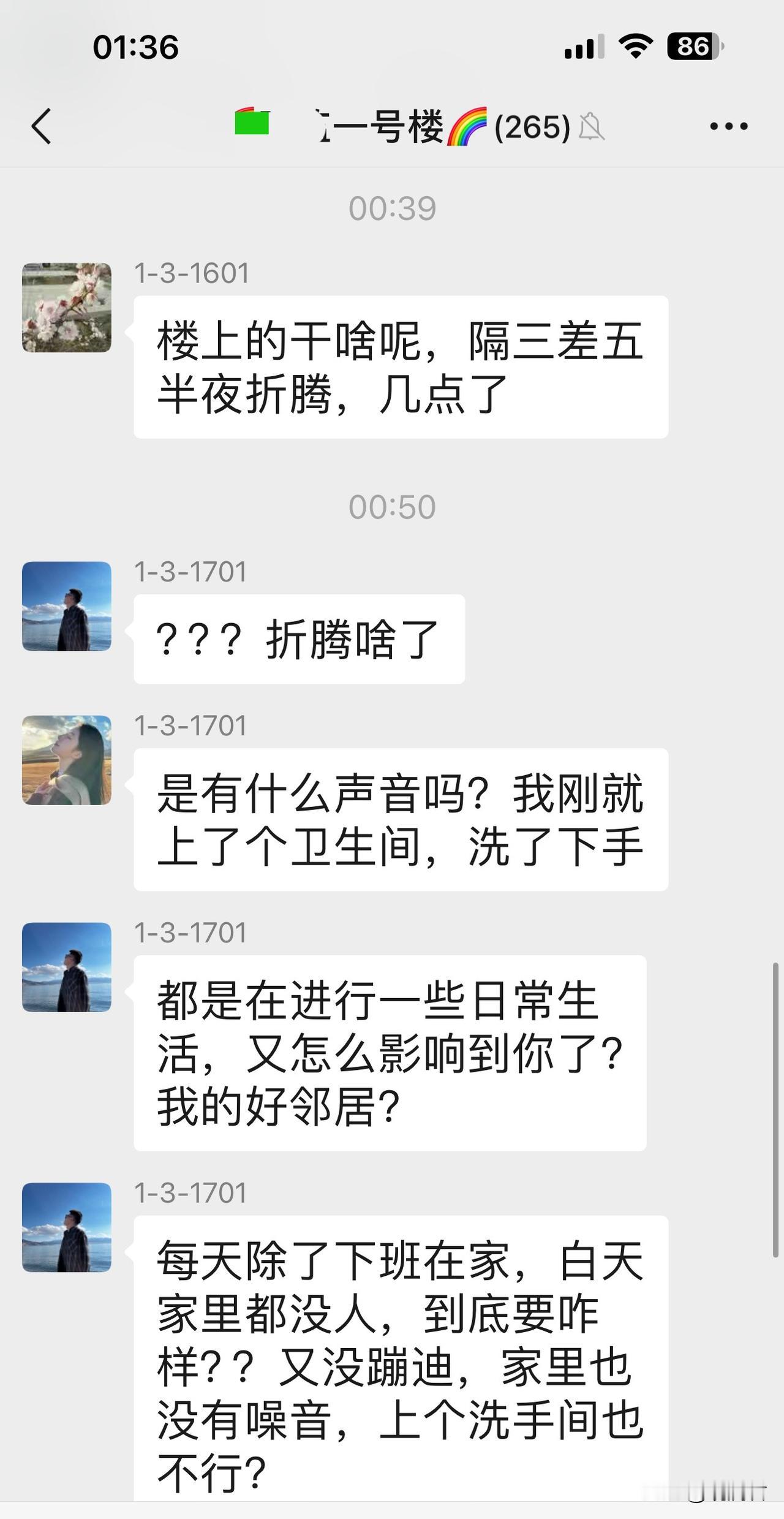The image size is (784, 1519).
Task: Tap the nickname label 1-3-1701
Action: tap(190, 570)
